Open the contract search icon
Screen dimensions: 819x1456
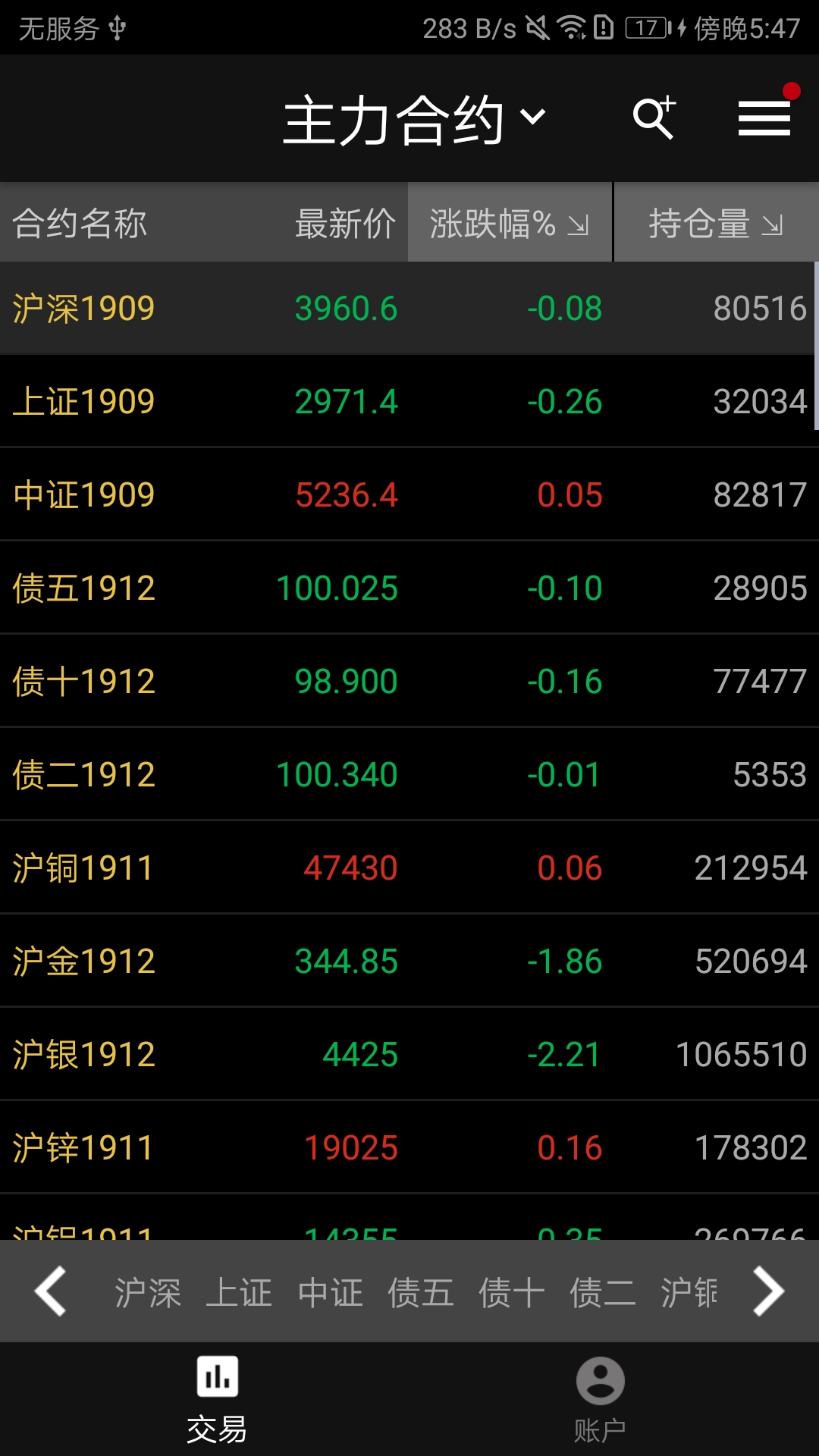(654, 118)
